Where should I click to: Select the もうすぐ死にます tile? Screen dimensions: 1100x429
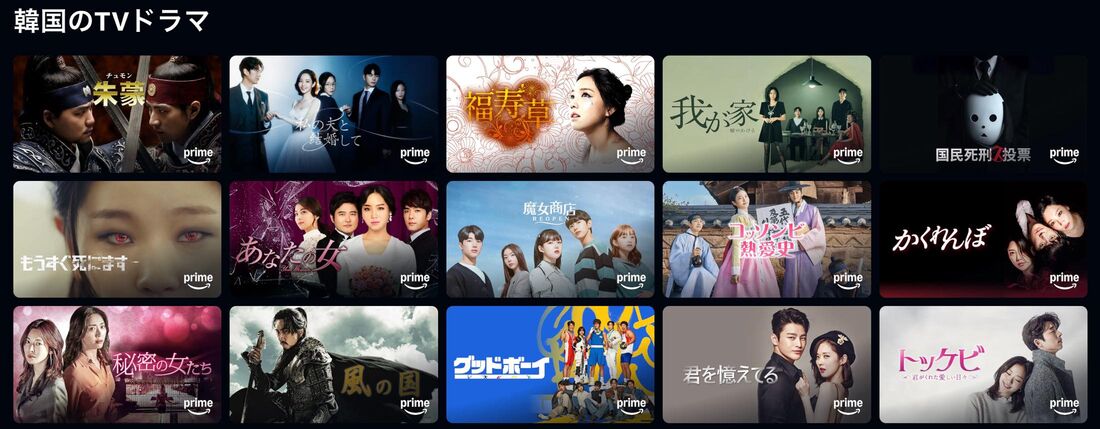(x=117, y=239)
